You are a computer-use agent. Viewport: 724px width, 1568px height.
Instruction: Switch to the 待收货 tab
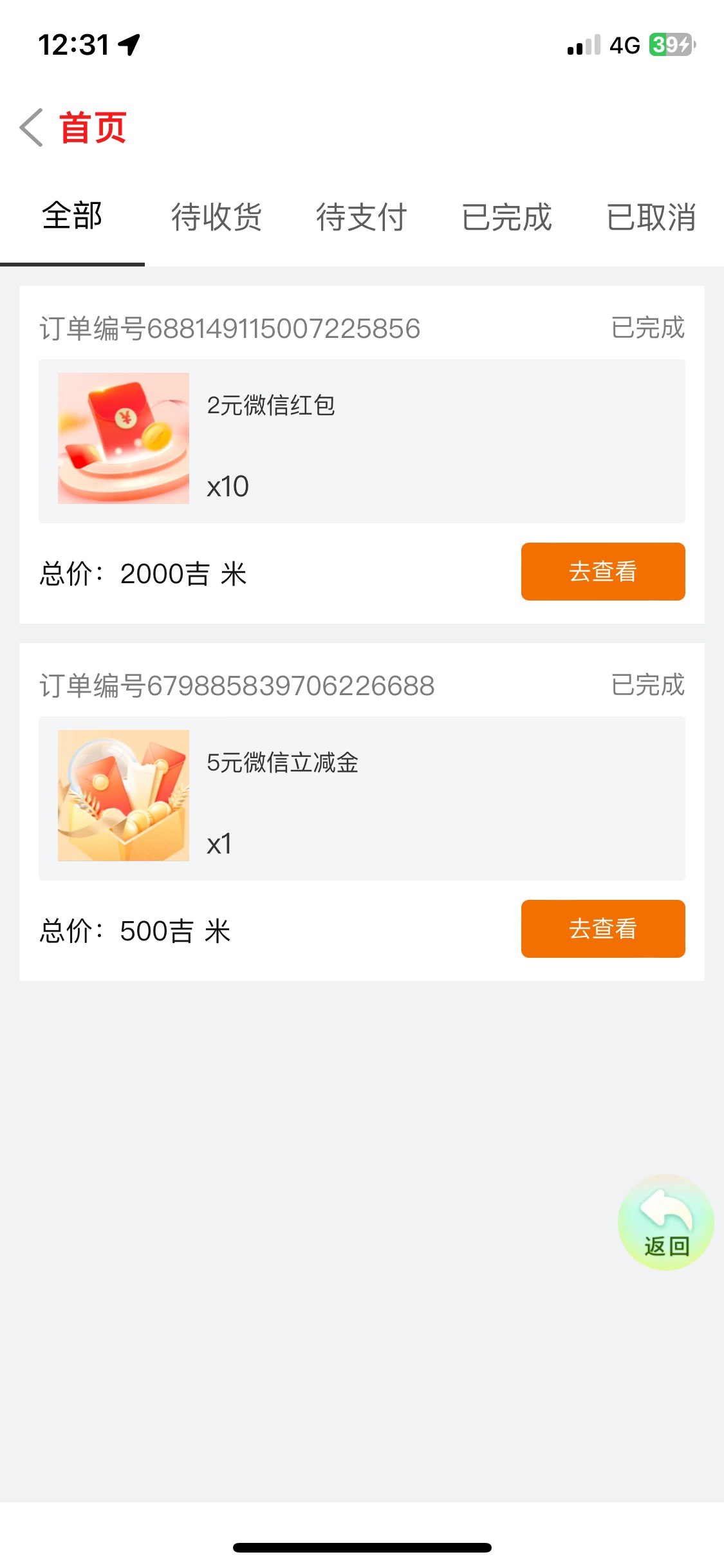216,216
